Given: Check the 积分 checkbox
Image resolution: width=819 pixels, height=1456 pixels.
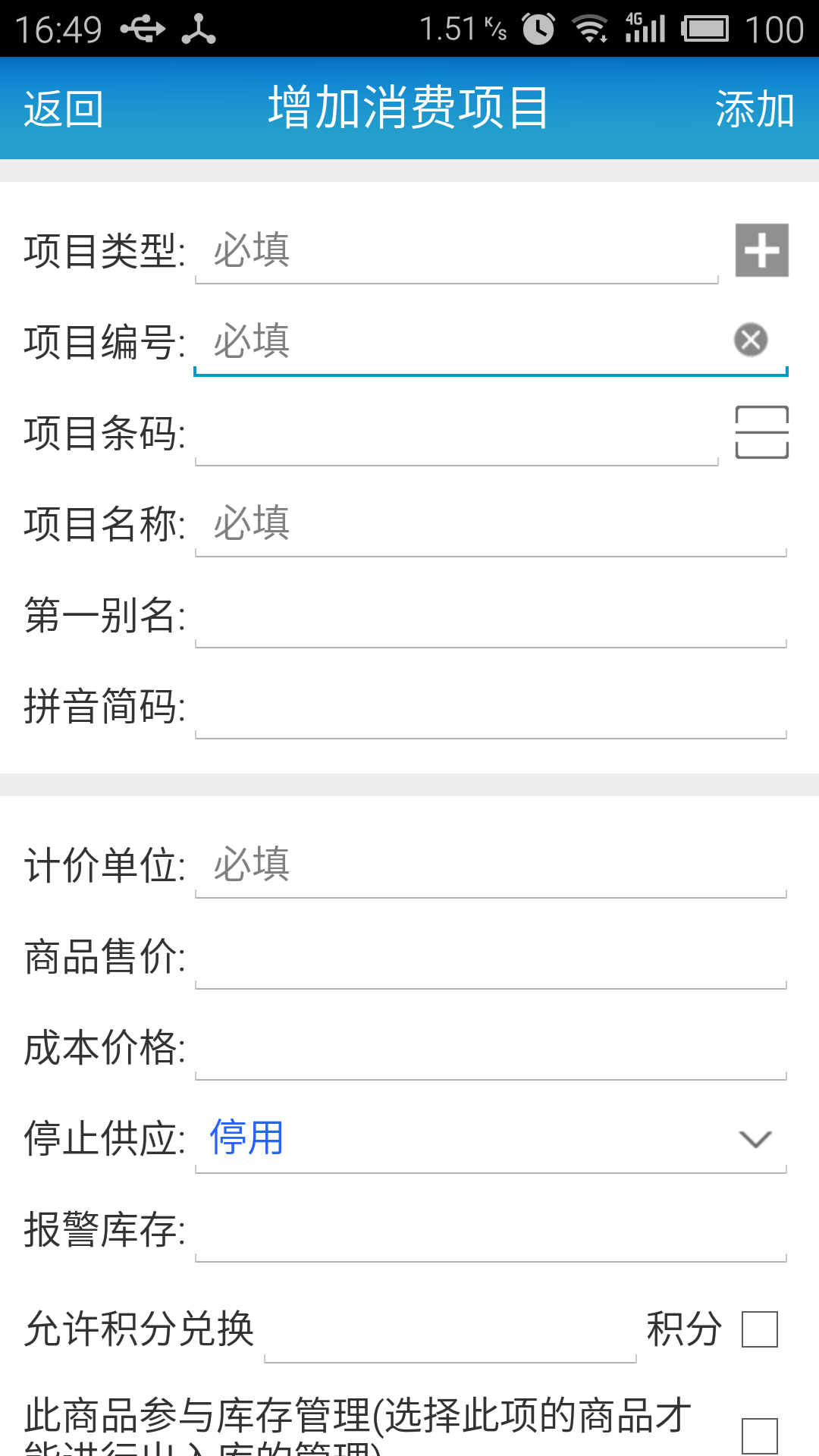Looking at the screenshot, I should coord(760,1329).
